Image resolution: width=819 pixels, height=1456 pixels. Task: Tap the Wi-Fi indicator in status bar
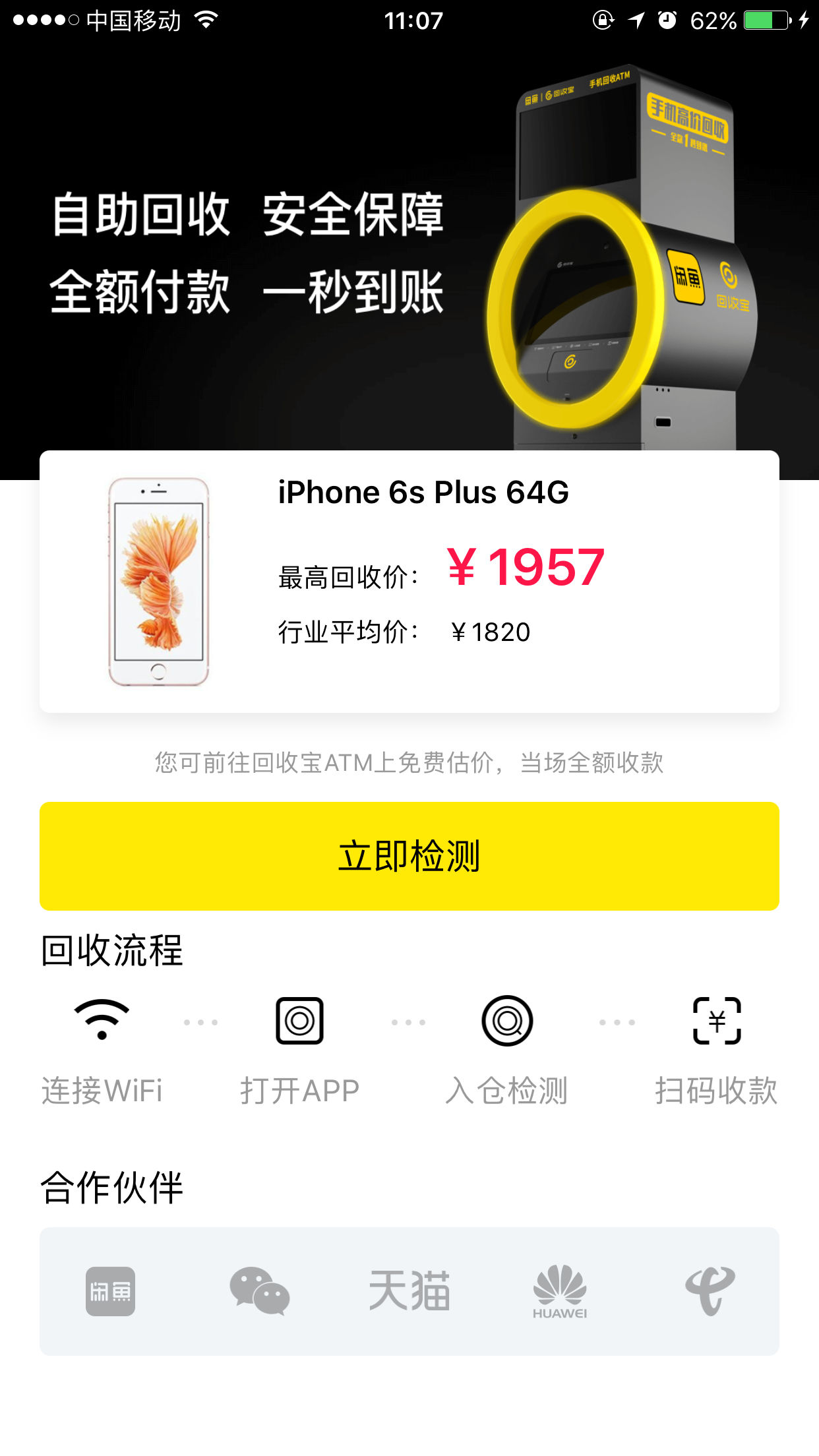coord(205,20)
